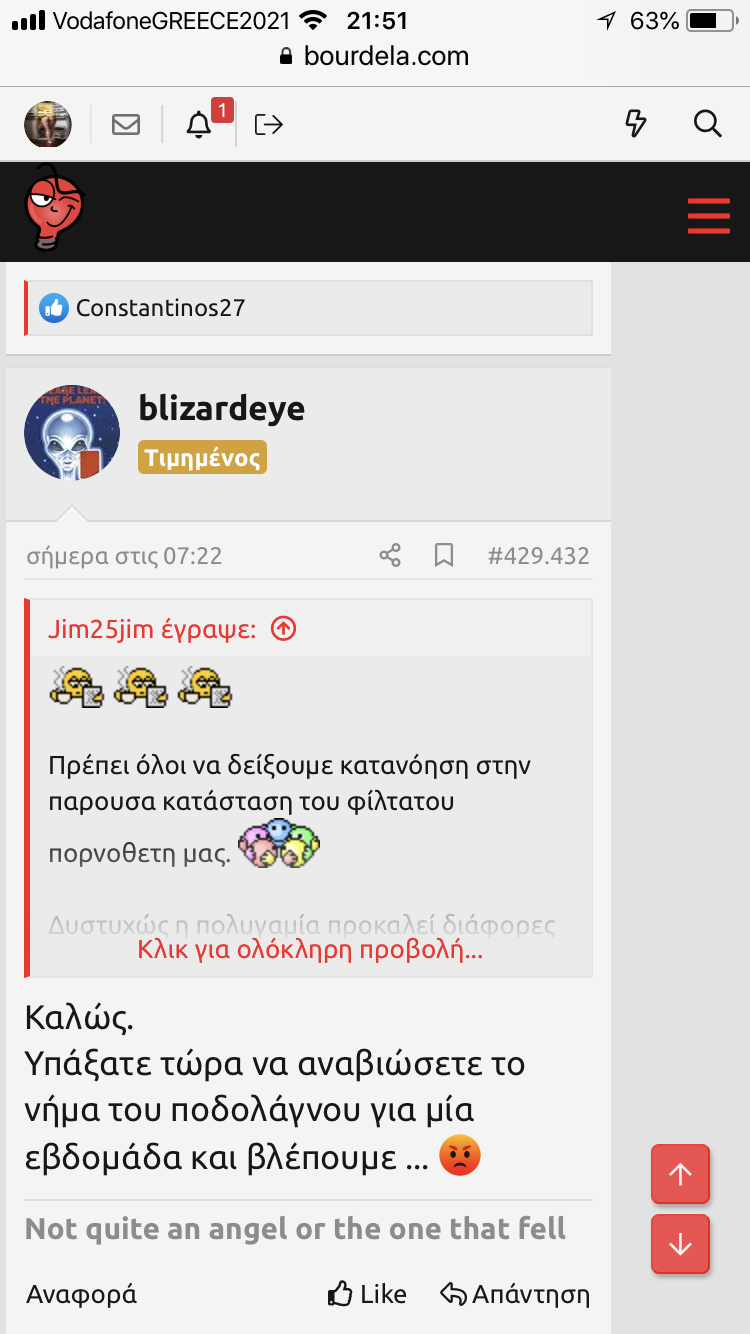Expand the quote with Κλικ για ολόκληρη προβολή

310,950
